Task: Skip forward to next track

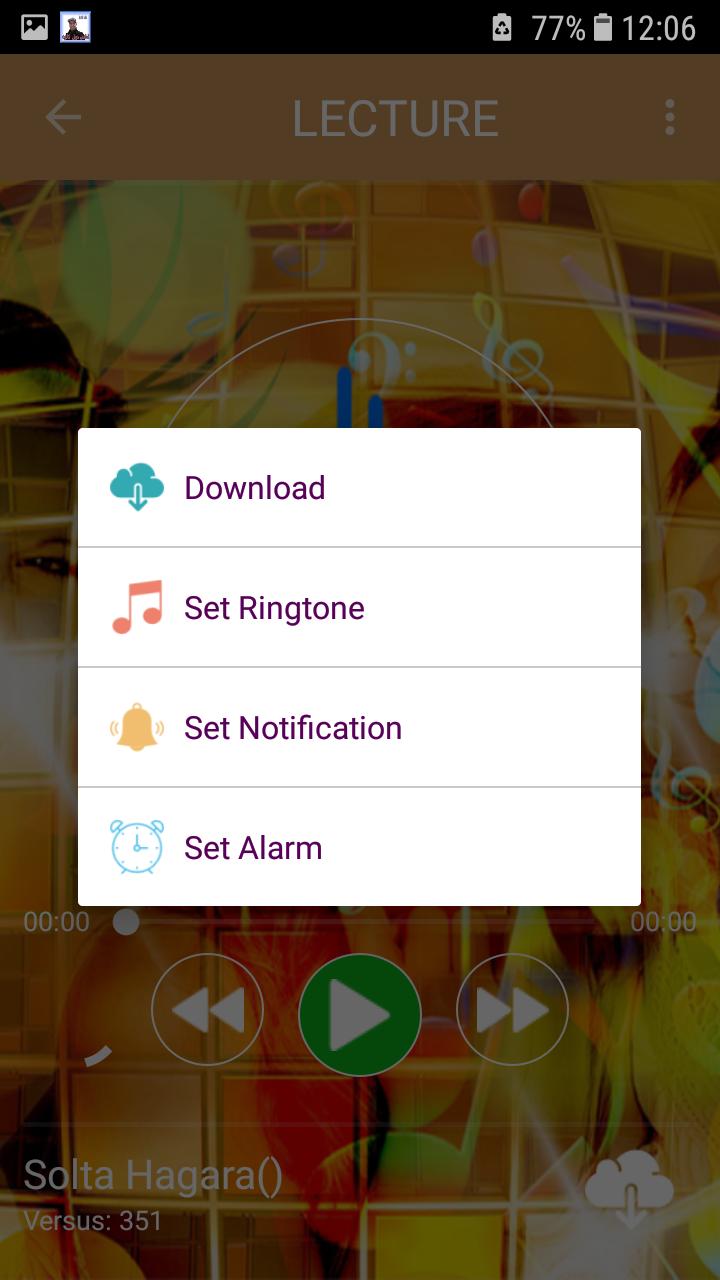Action: point(512,1010)
